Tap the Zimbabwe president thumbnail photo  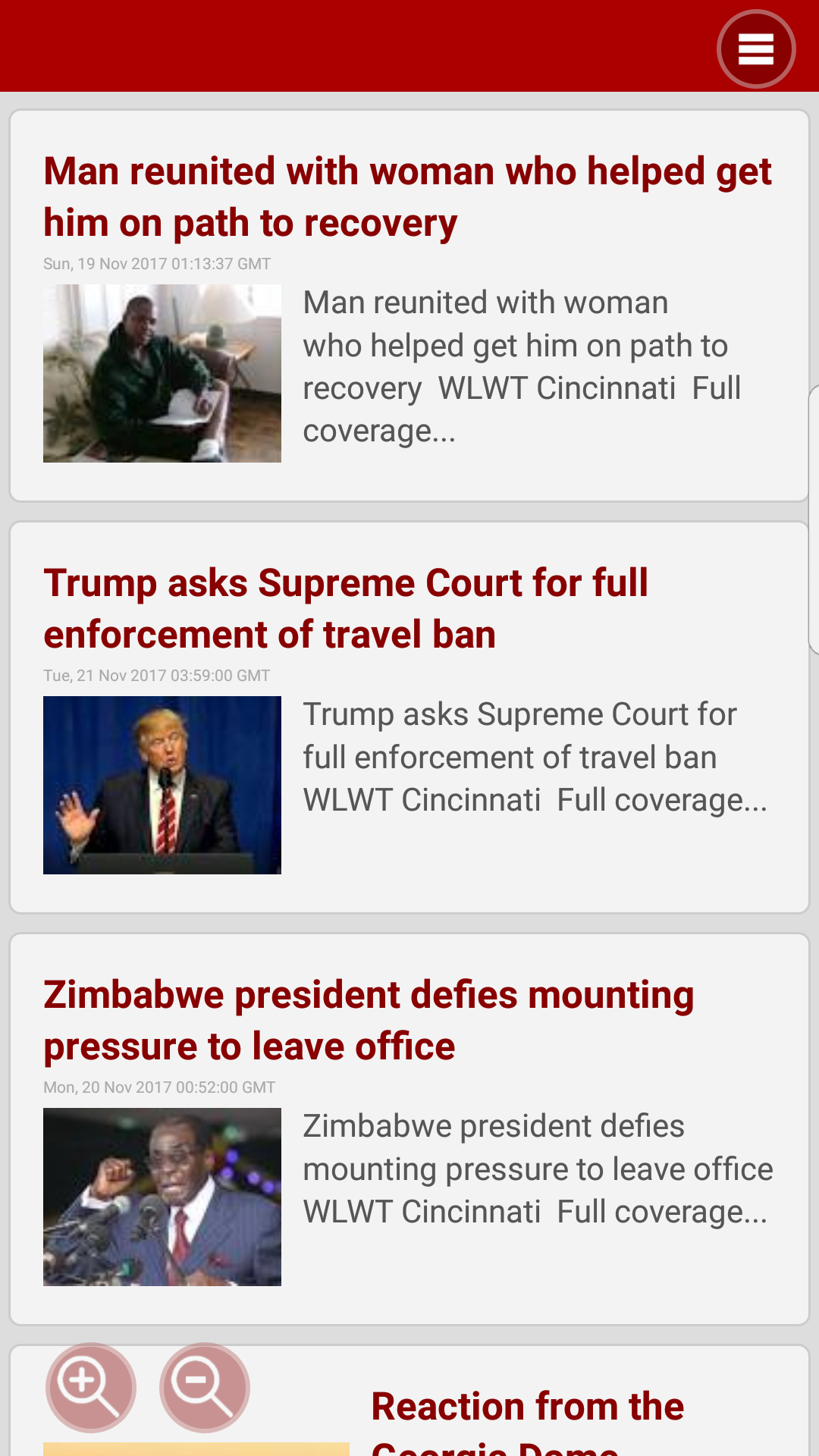coord(162,1197)
